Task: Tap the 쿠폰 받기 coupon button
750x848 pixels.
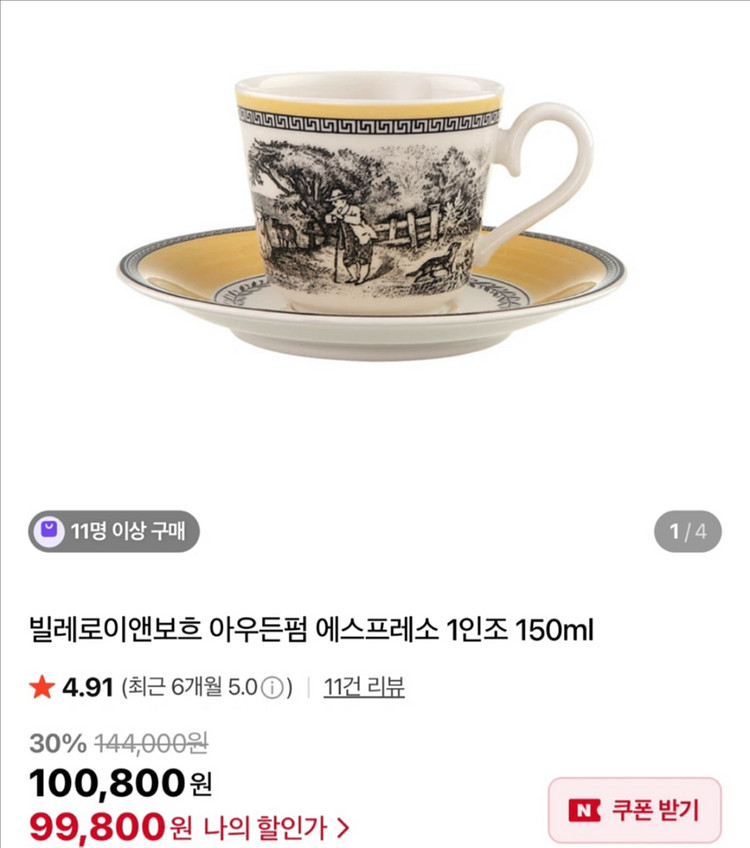Action: 634,810
